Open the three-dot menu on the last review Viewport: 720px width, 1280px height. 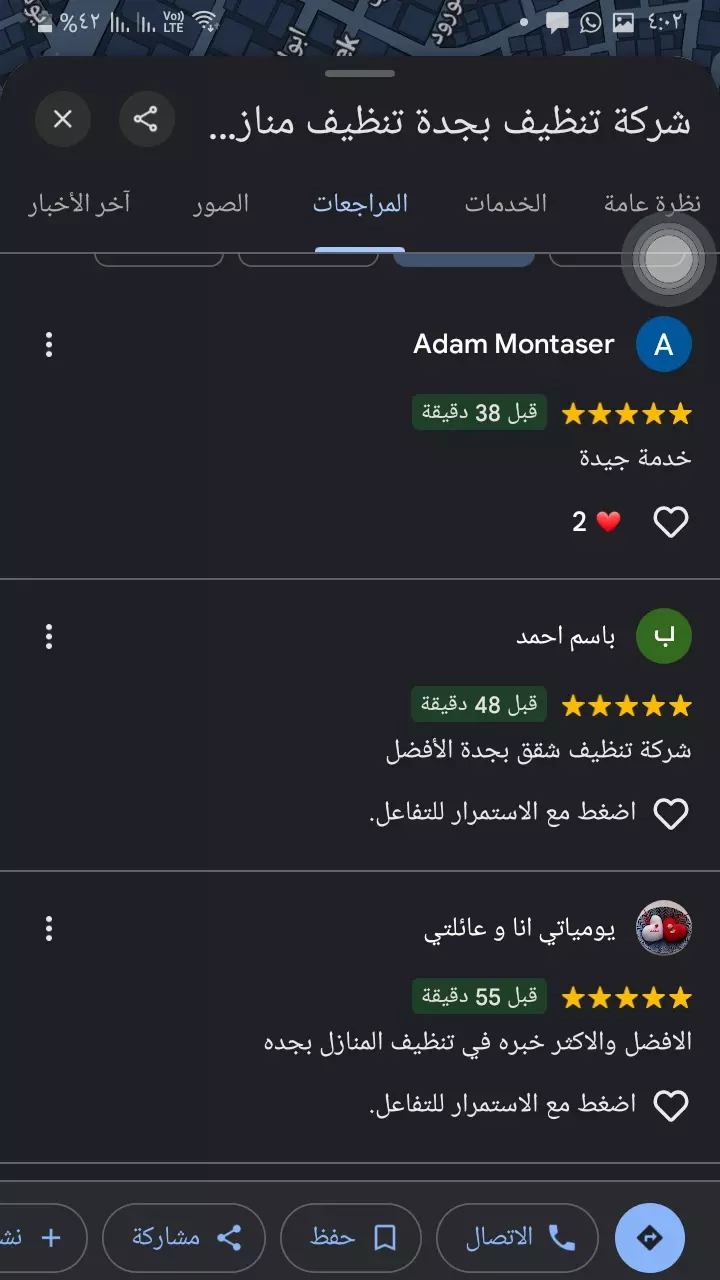pos(49,928)
